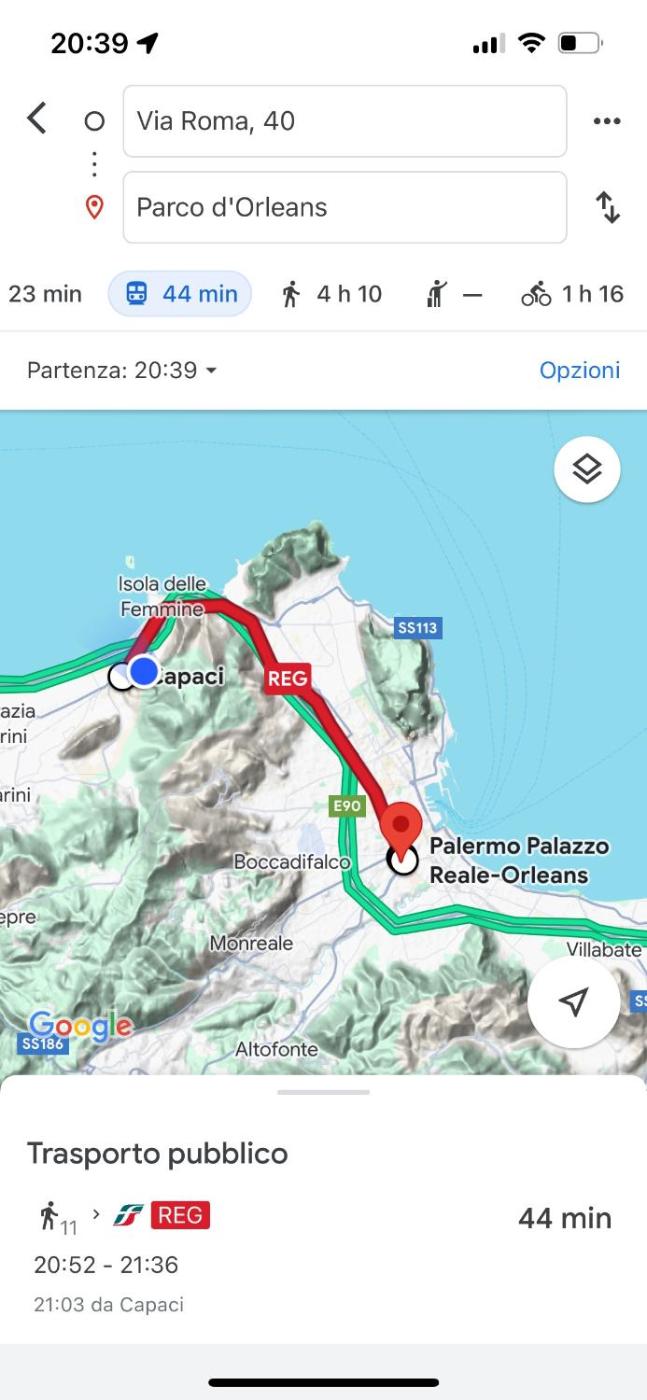This screenshot has width=647, height=1400.
Task: Open Opzioni route options
Action: click(579, 370)
